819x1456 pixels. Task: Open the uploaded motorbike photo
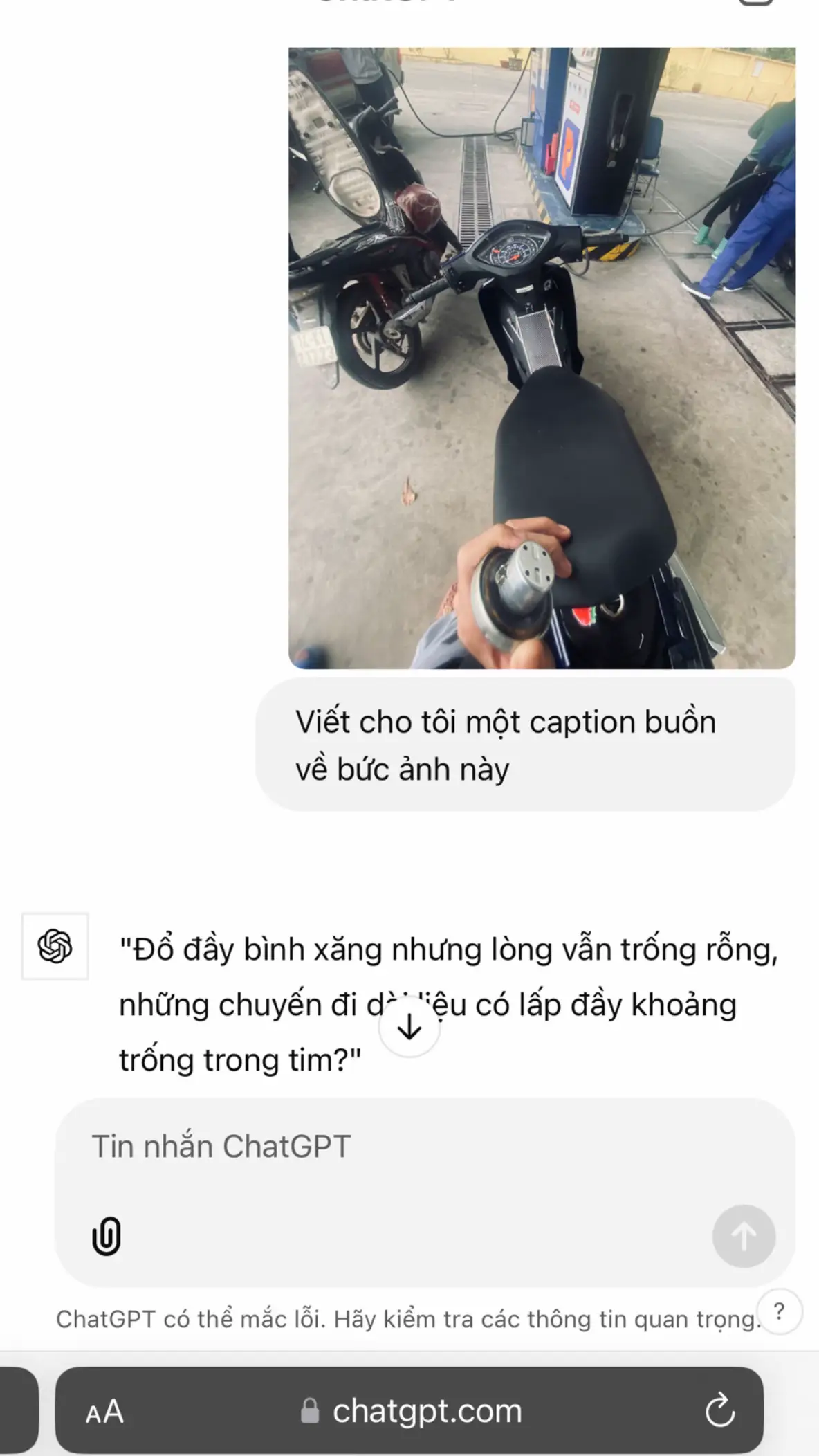click(x=542, y=358)
